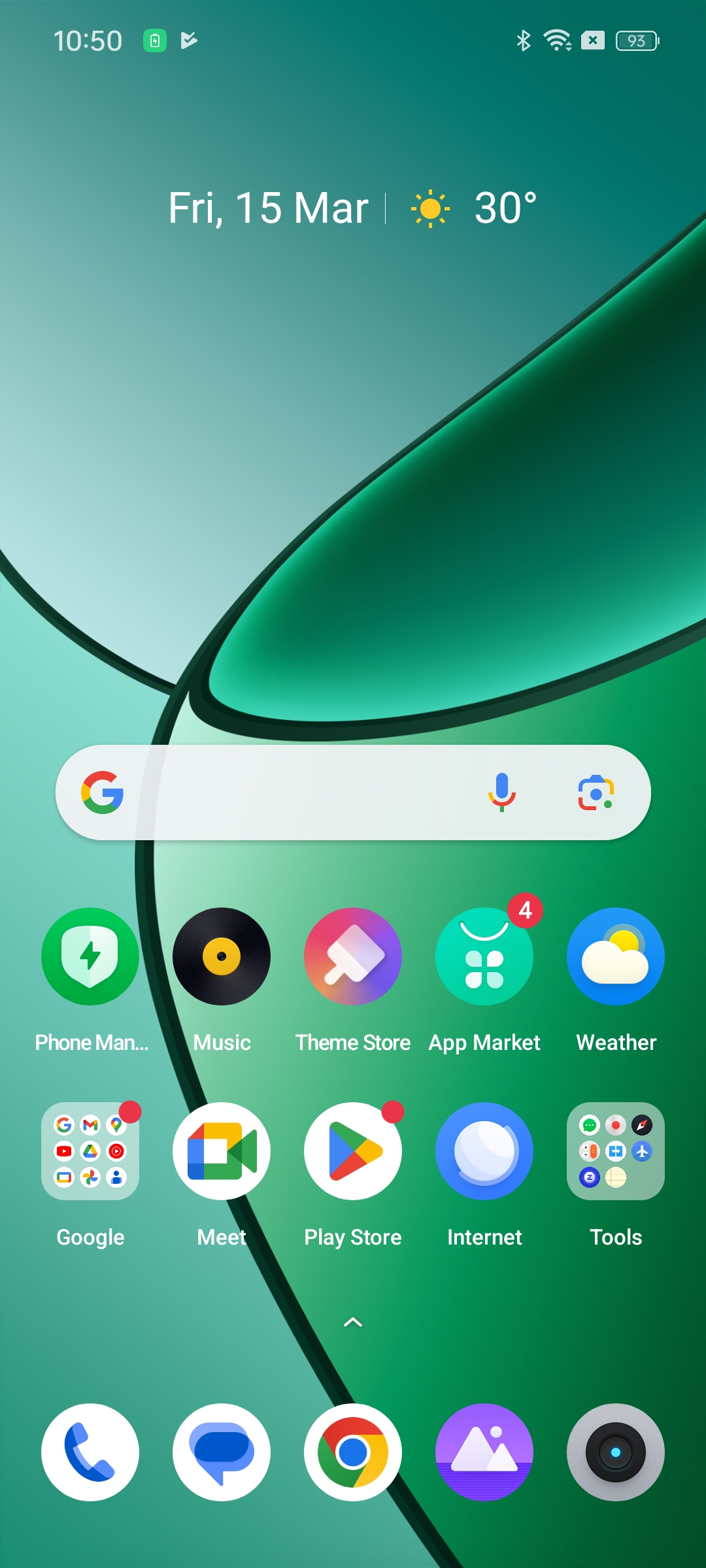Open the Photos gallery app
The width and height of the screenshot is (706, 1568).
(484, 1452)
